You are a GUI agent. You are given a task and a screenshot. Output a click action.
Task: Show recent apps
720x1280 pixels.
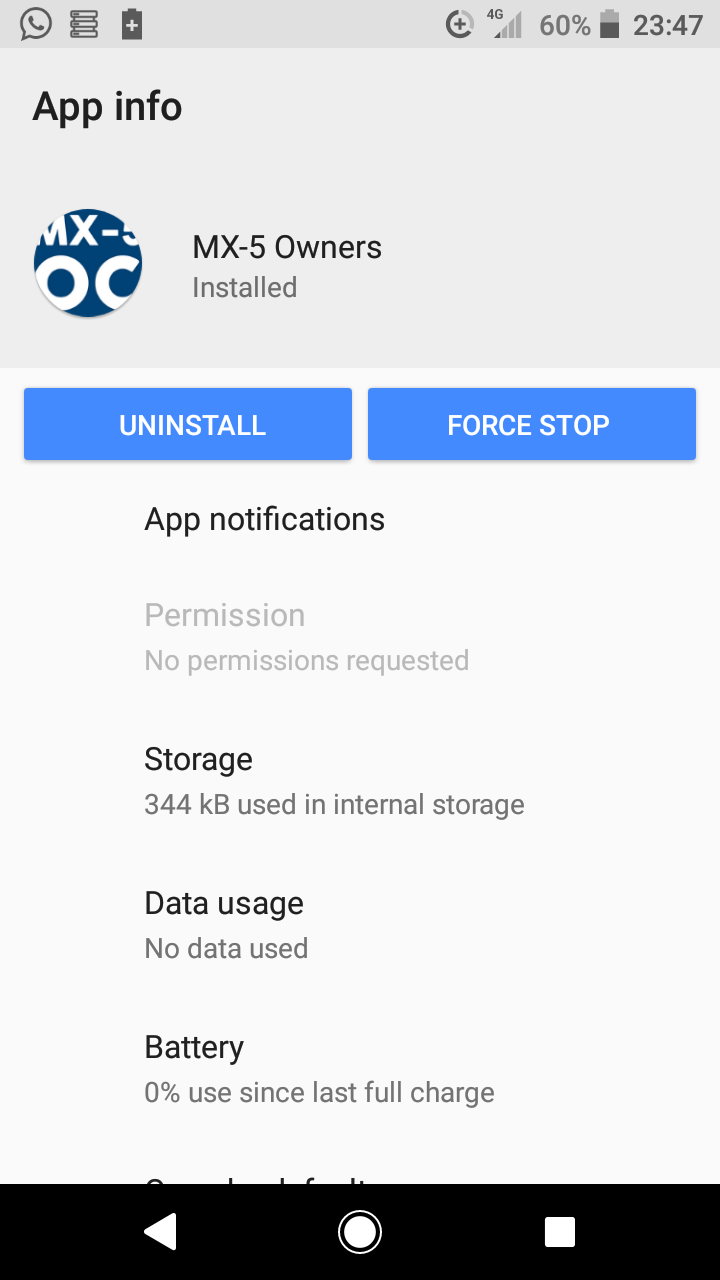click(x=559, y=1232)
